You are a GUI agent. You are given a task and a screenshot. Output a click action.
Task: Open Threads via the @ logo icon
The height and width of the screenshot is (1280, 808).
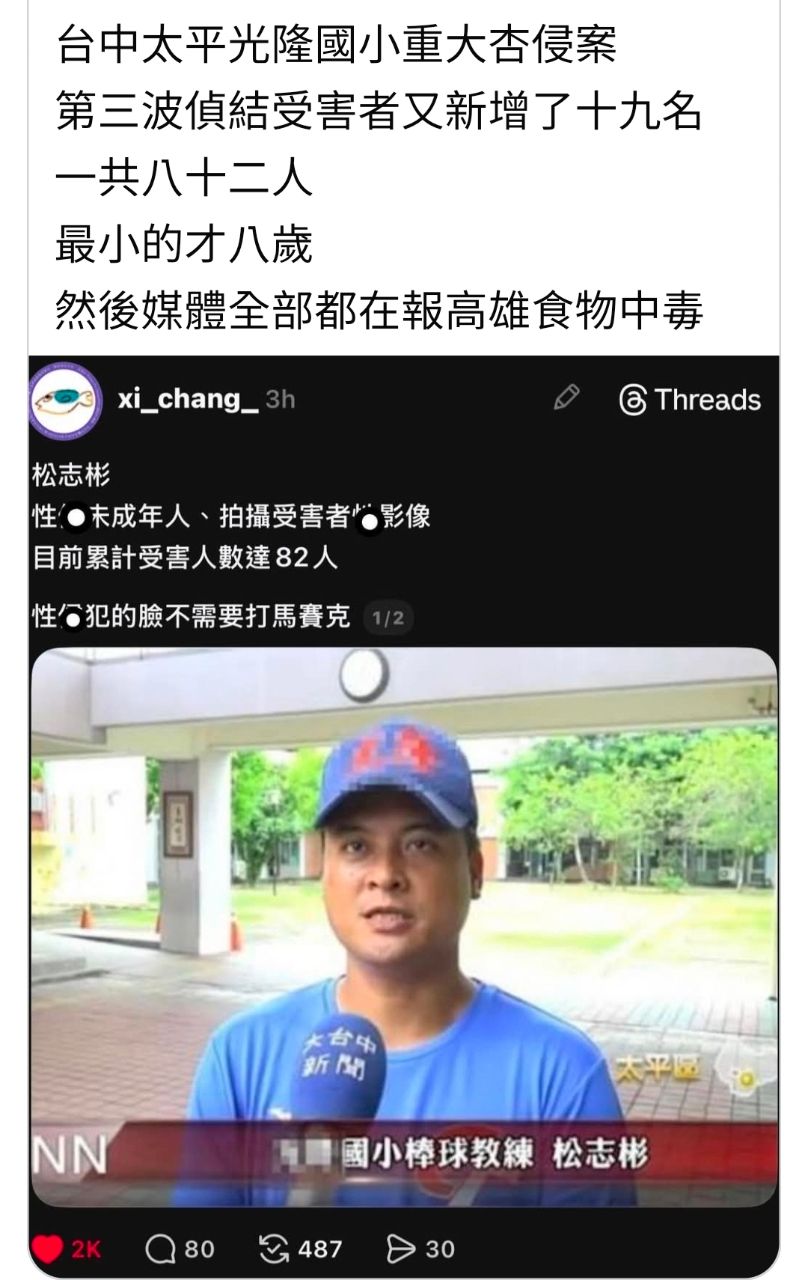(x=637, y=398)
